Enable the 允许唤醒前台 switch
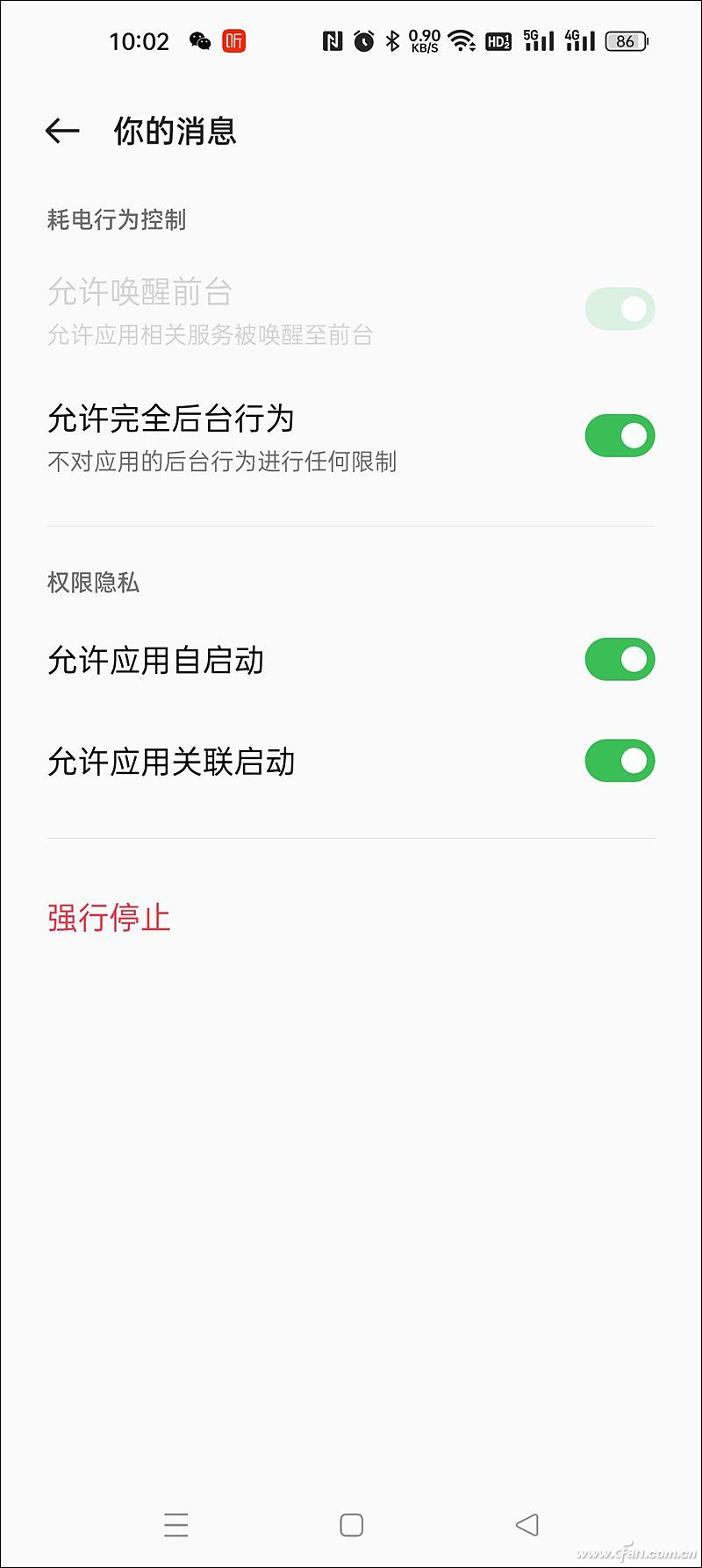The image size is (702, 1568). [x=619, y=309]
